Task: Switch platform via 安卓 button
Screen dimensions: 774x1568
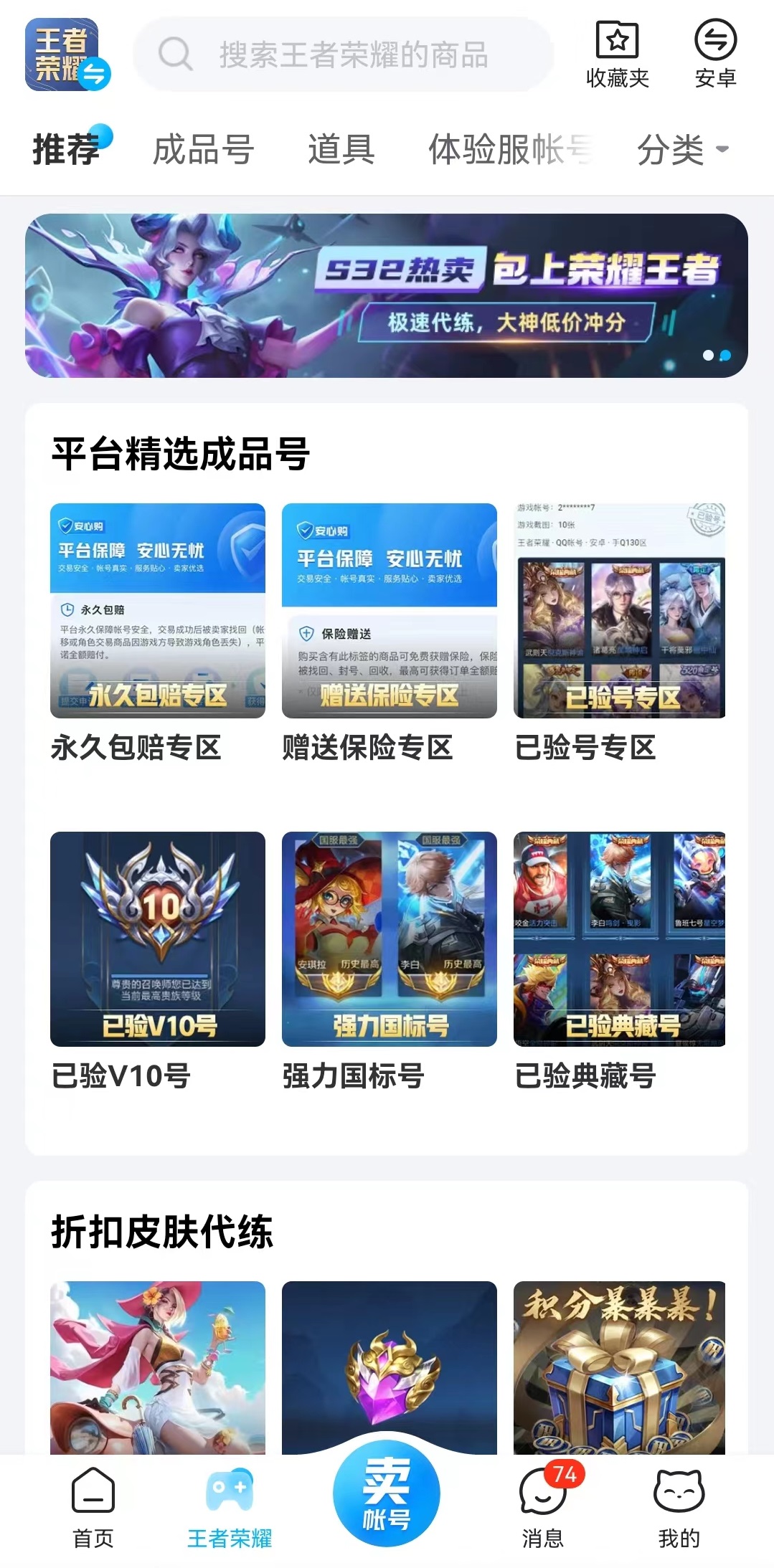Action: pos(715,55)
